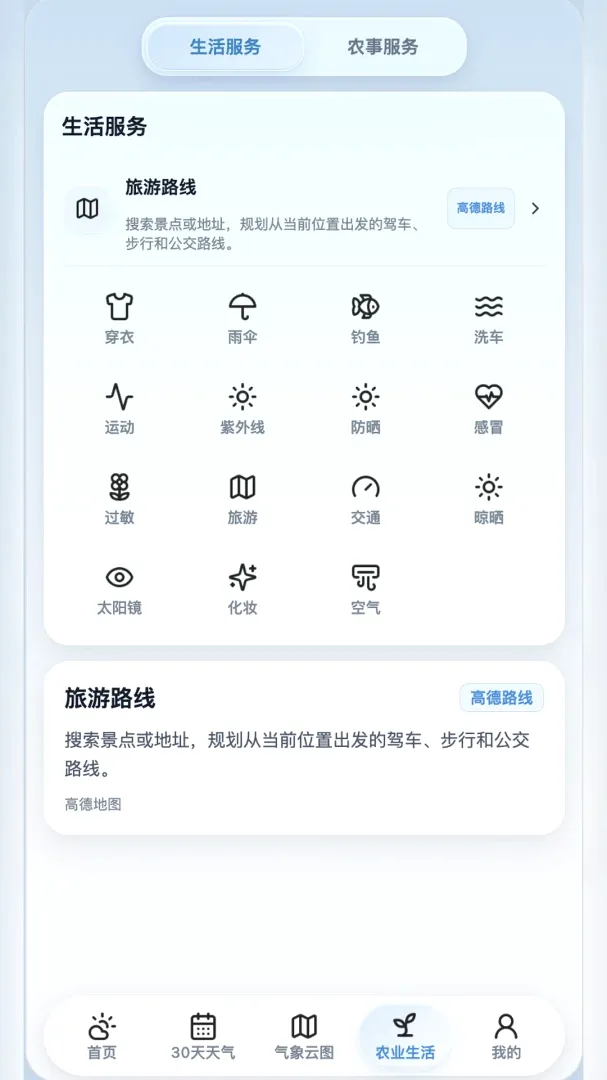Tap 高德路线 button in lower card
Viewport: 607px width, 1080px height.
click(502, 698)
